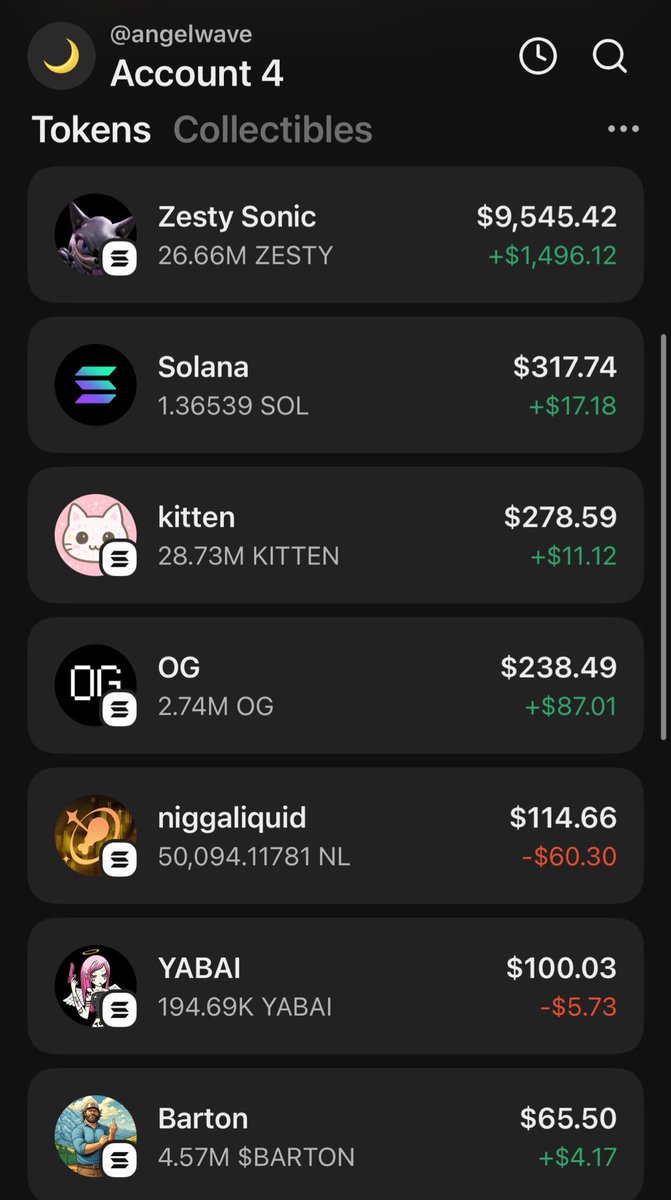Open the Zesty Sonic token card
Viewport: 671px width, 1200px height.
pos(335,235)
